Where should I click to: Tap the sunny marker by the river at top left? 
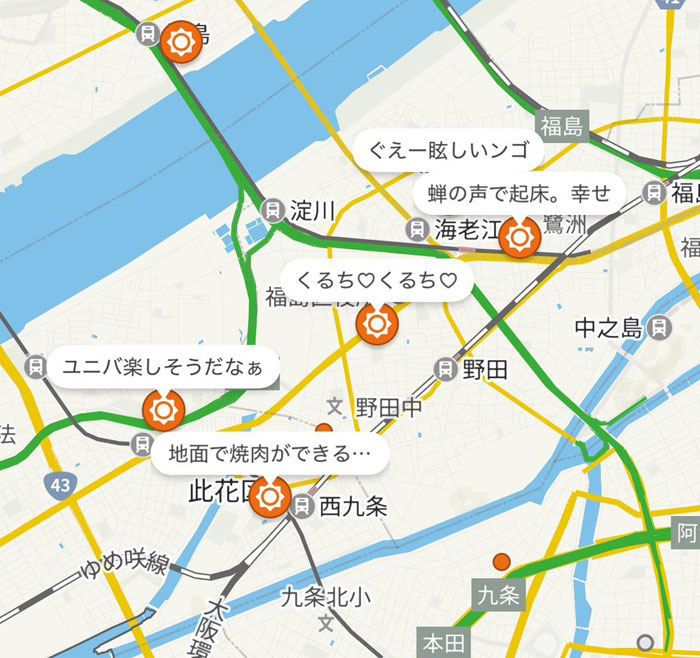tap(181, 41)
